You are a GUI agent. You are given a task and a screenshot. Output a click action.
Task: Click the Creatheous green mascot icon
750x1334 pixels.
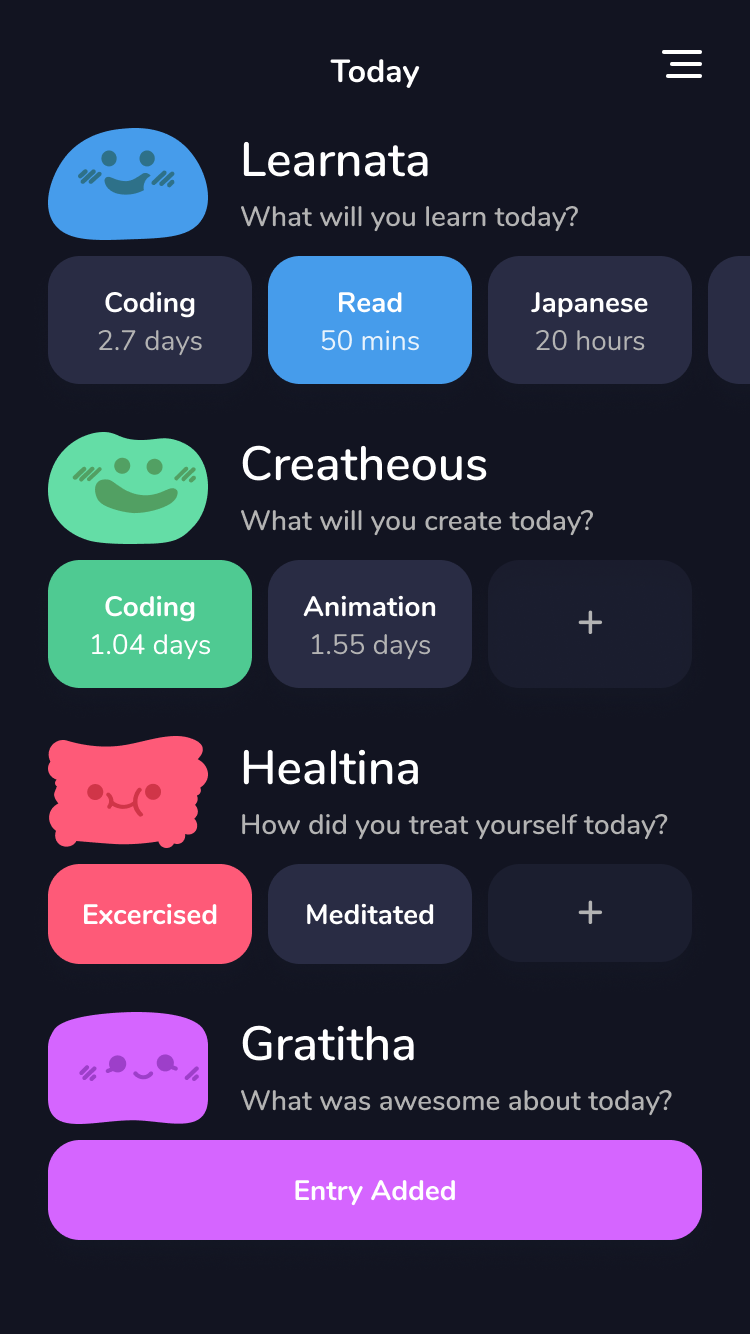(128, 488)
